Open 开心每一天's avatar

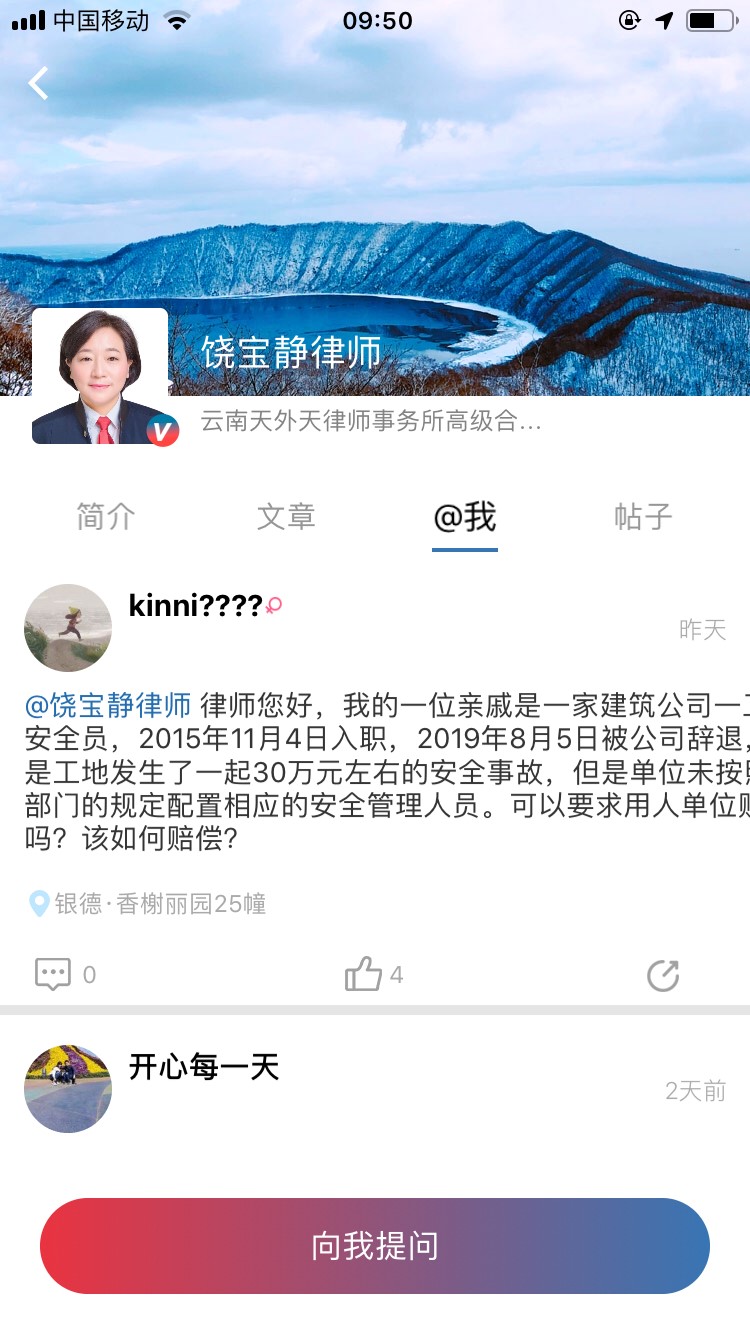pos(68,1089)
